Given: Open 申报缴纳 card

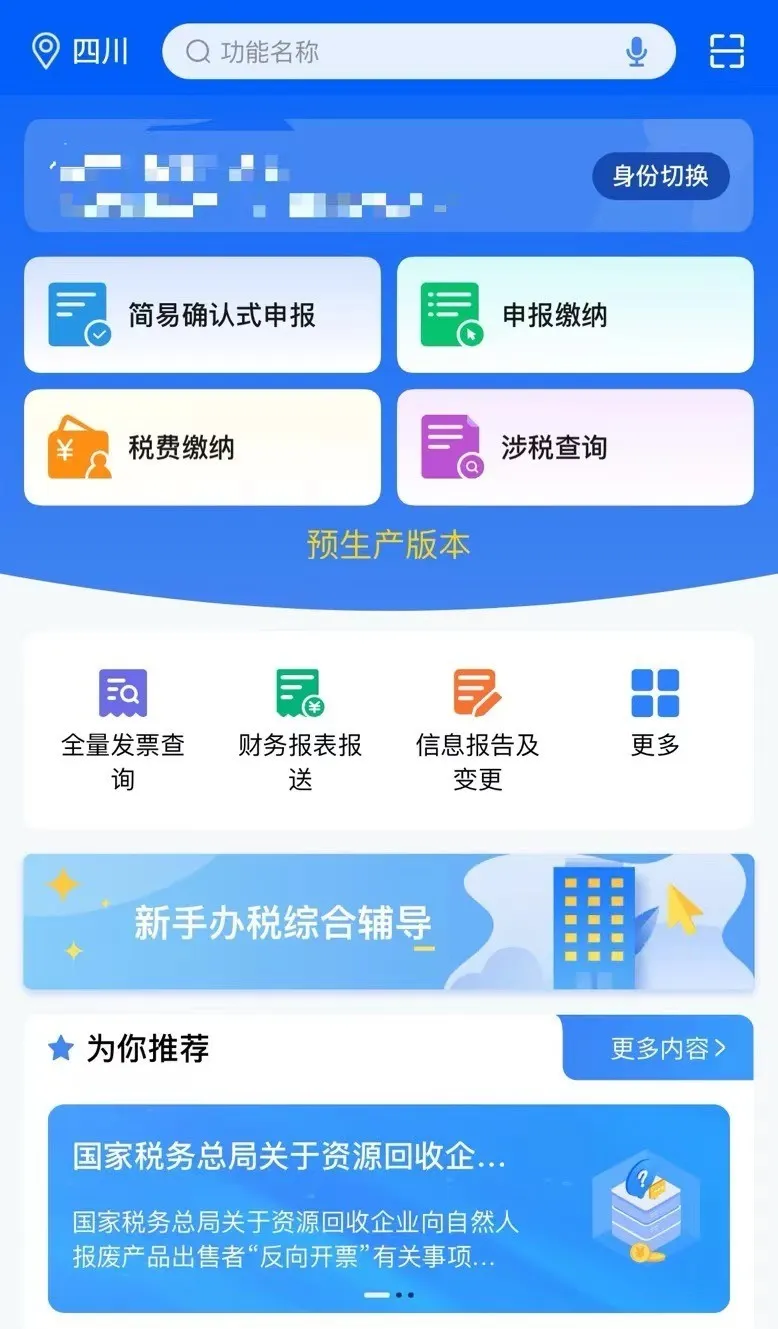Looking at the screenshot, I should tap(575, 315).
